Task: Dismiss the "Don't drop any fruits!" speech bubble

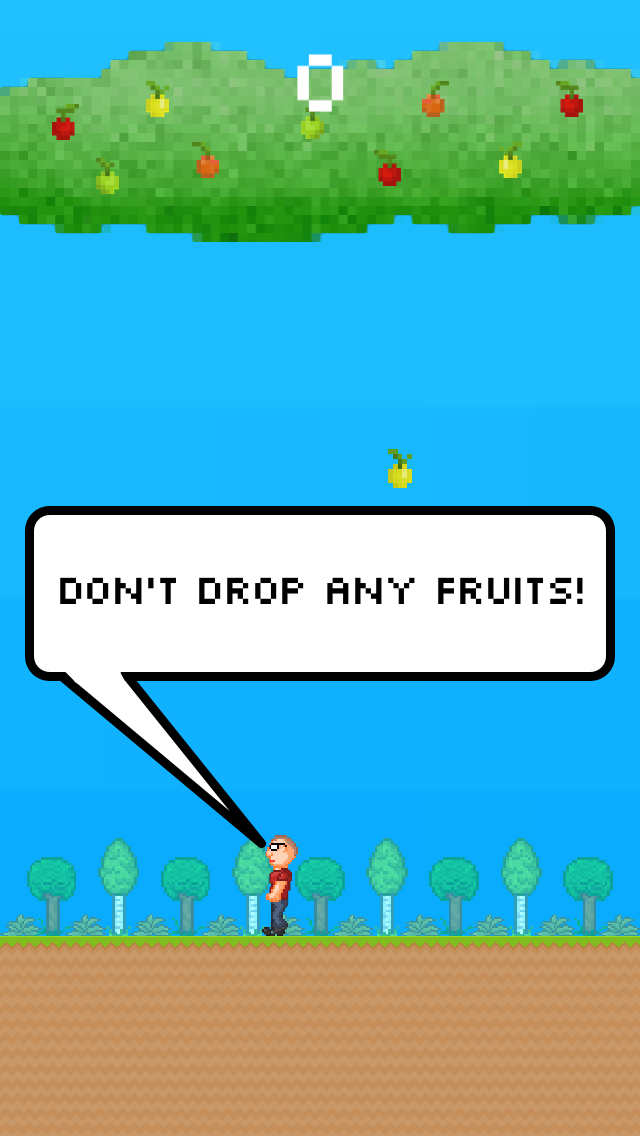Action: pyautogui.click(x=320, y=592)
